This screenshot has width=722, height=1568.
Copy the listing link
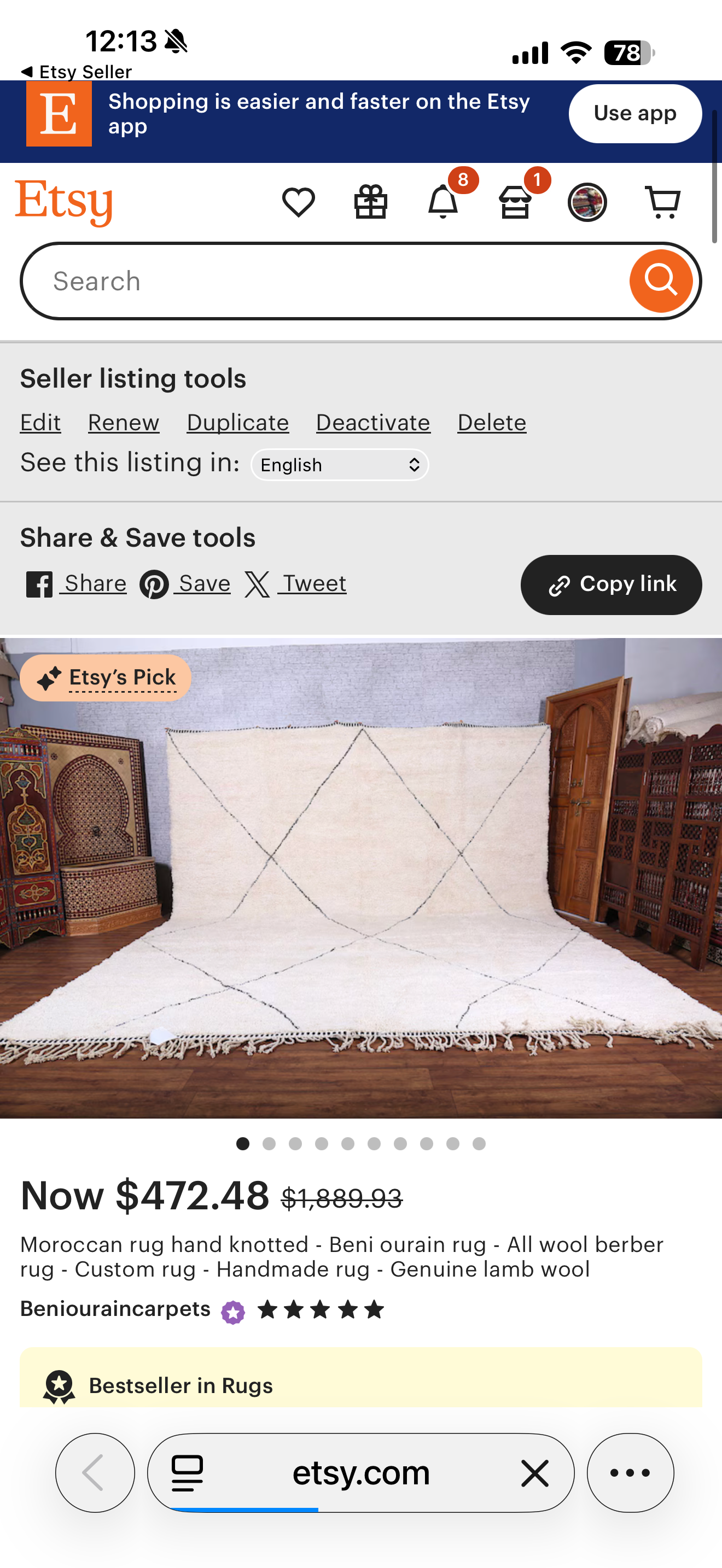pyautogui.click(x=610, y=584)
